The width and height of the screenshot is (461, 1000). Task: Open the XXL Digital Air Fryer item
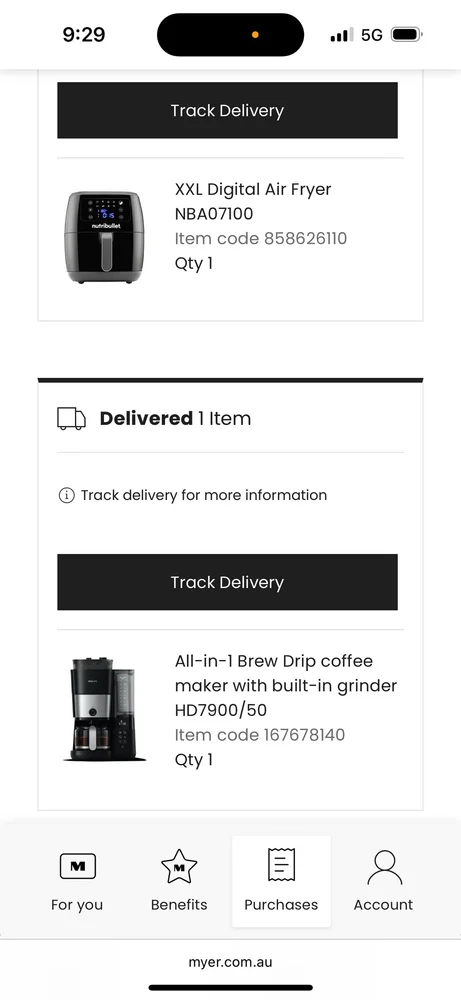click(253, 189)
